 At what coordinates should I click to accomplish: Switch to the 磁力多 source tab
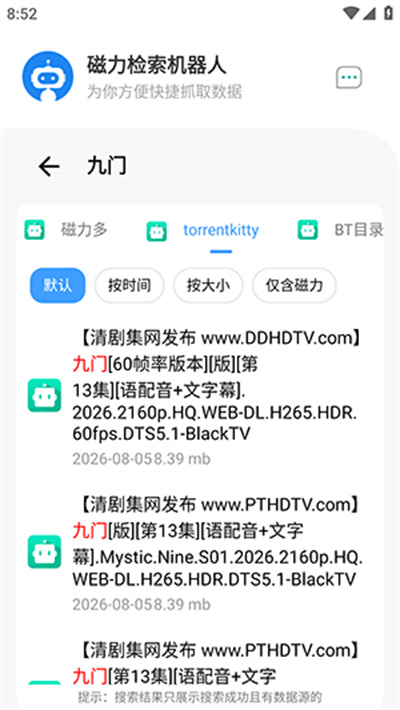(66, 230)
